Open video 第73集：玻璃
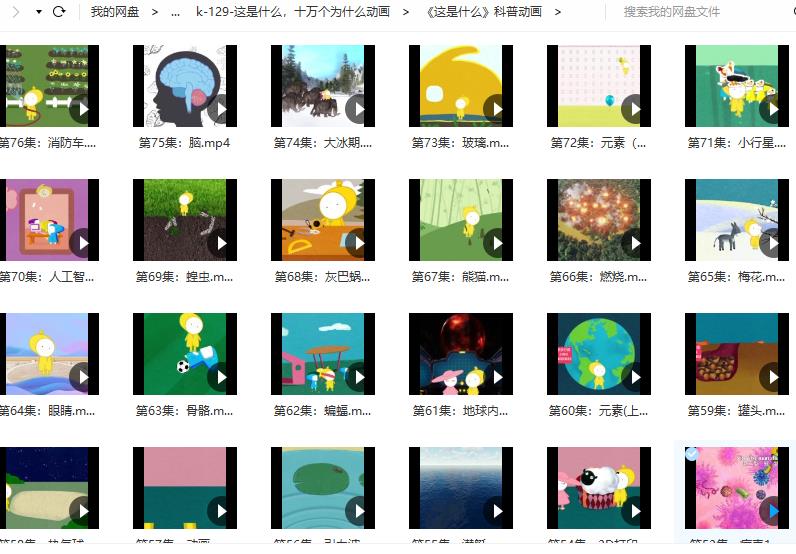This screenshot has width=796, height=554. (461, 85)
